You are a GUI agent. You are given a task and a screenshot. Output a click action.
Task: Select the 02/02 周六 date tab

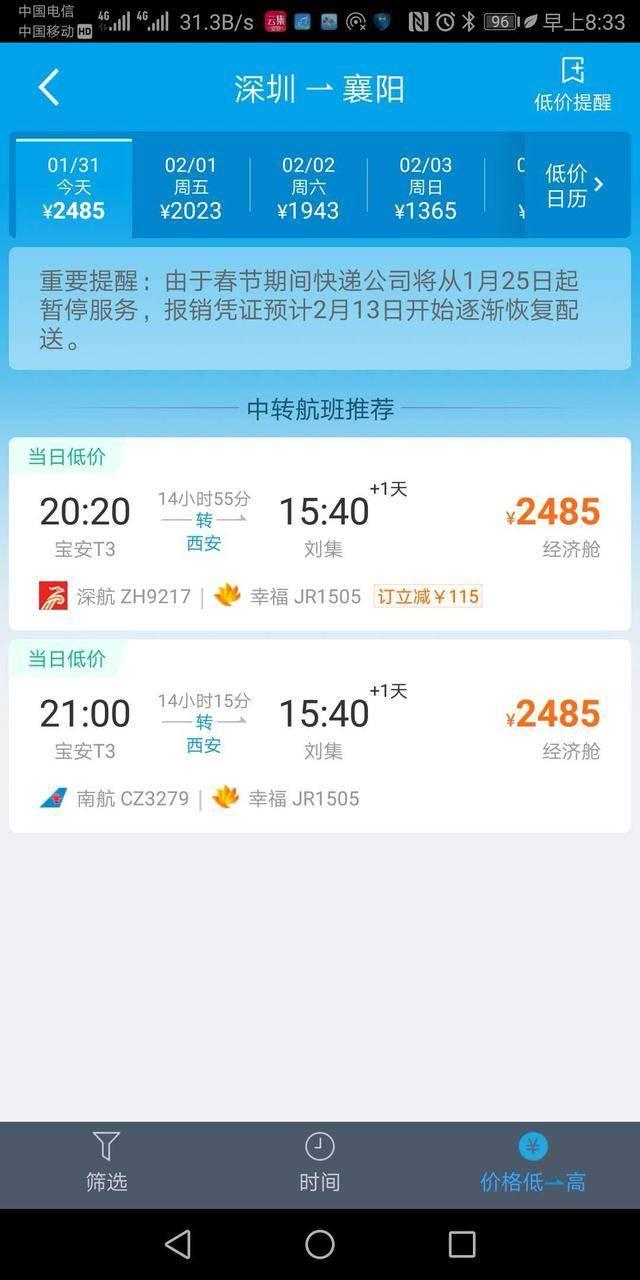pyautogui.click(x=308, y=188)
